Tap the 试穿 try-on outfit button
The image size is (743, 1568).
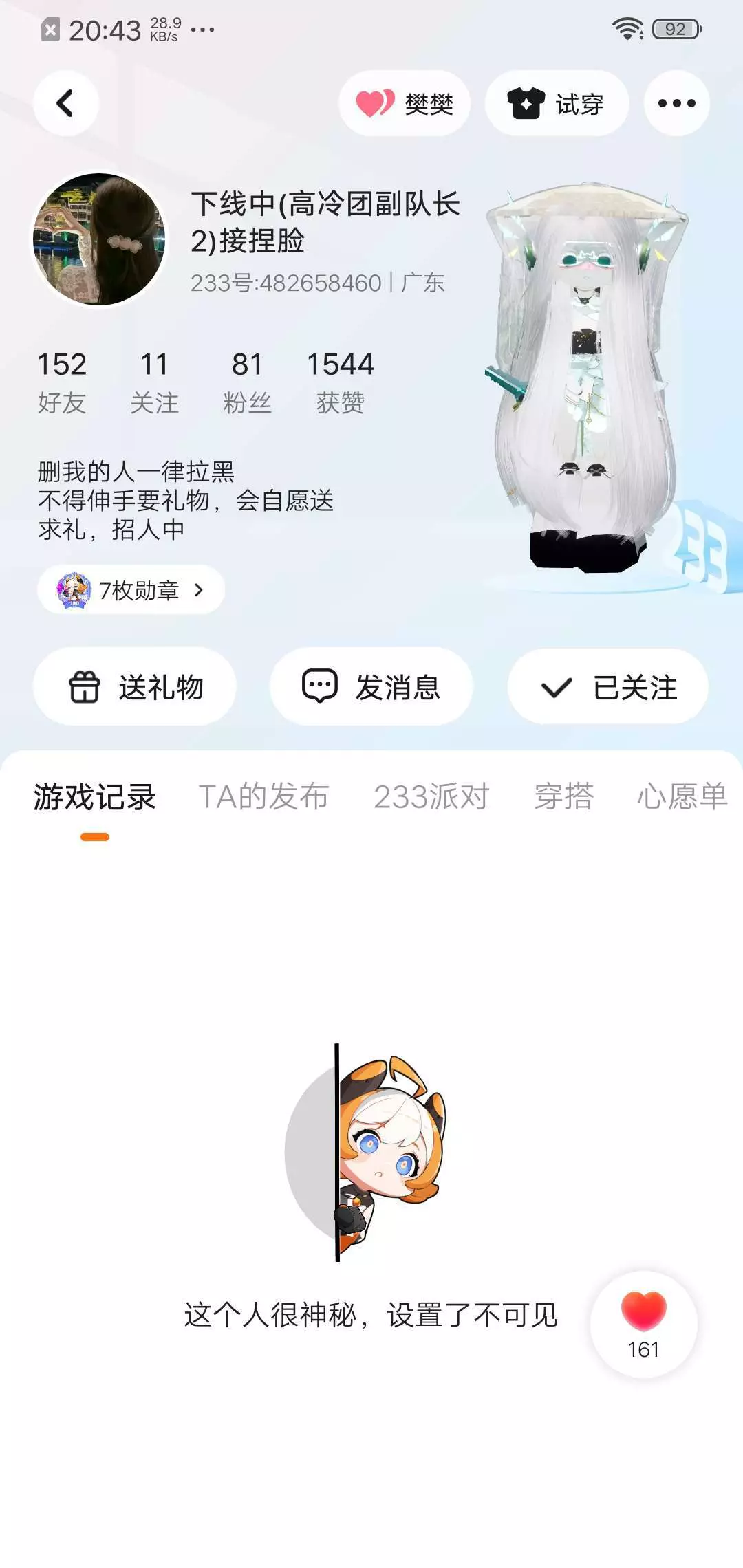coord(557,103)
